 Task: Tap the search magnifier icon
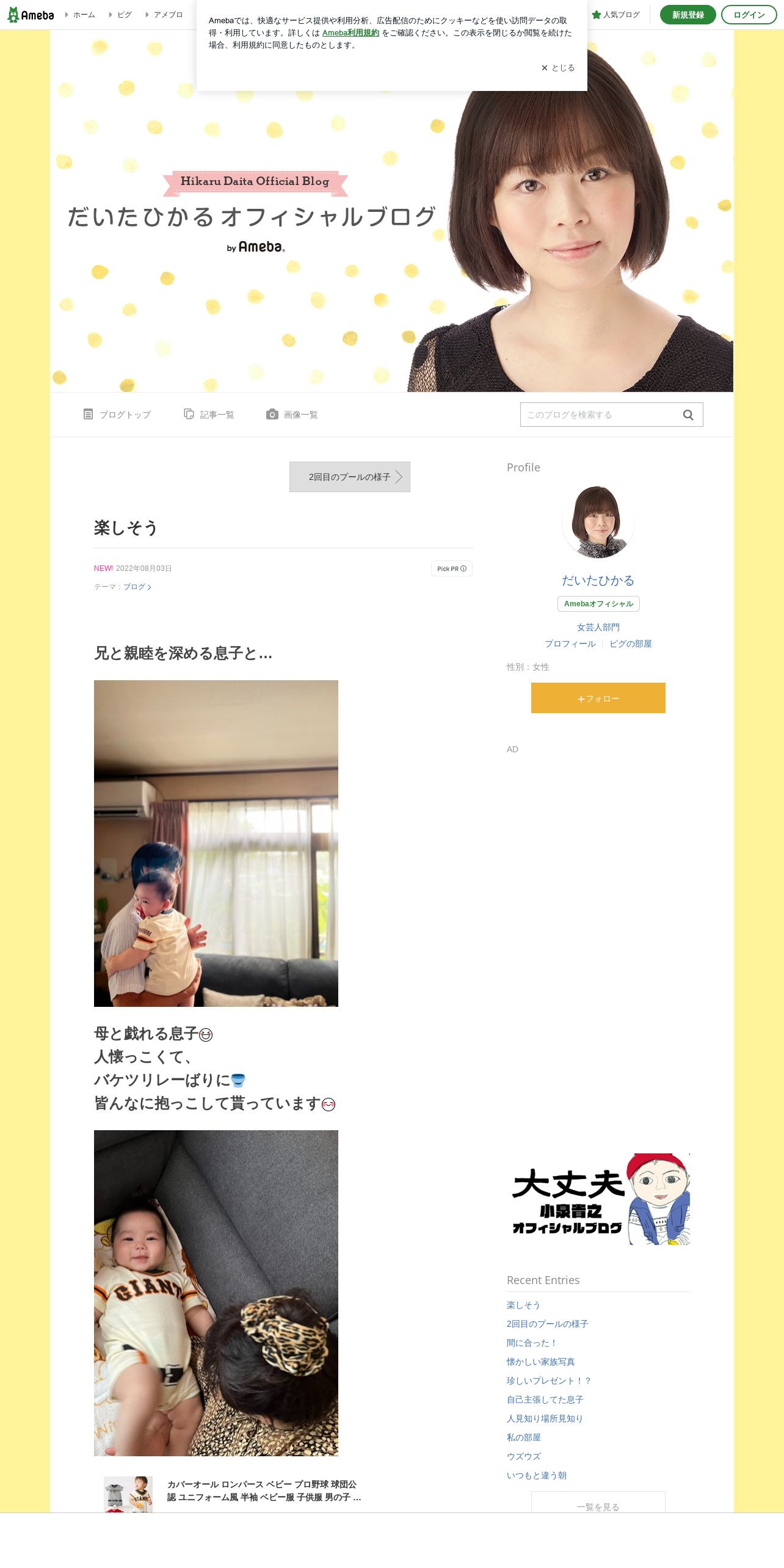(x=688, y=415)
